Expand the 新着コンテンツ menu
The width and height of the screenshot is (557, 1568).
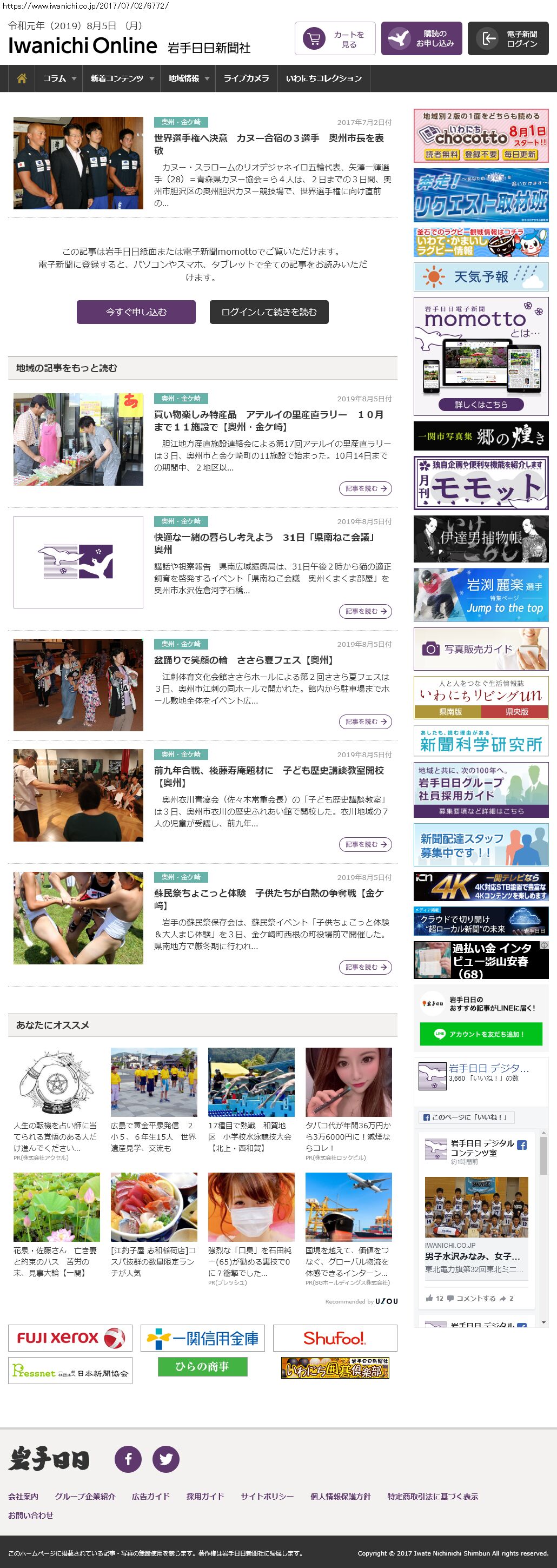click(x=122, y=78)
